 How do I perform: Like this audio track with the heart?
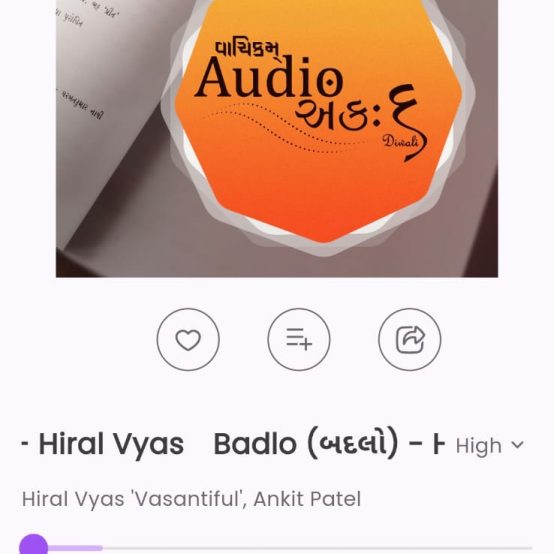(188, 340)
